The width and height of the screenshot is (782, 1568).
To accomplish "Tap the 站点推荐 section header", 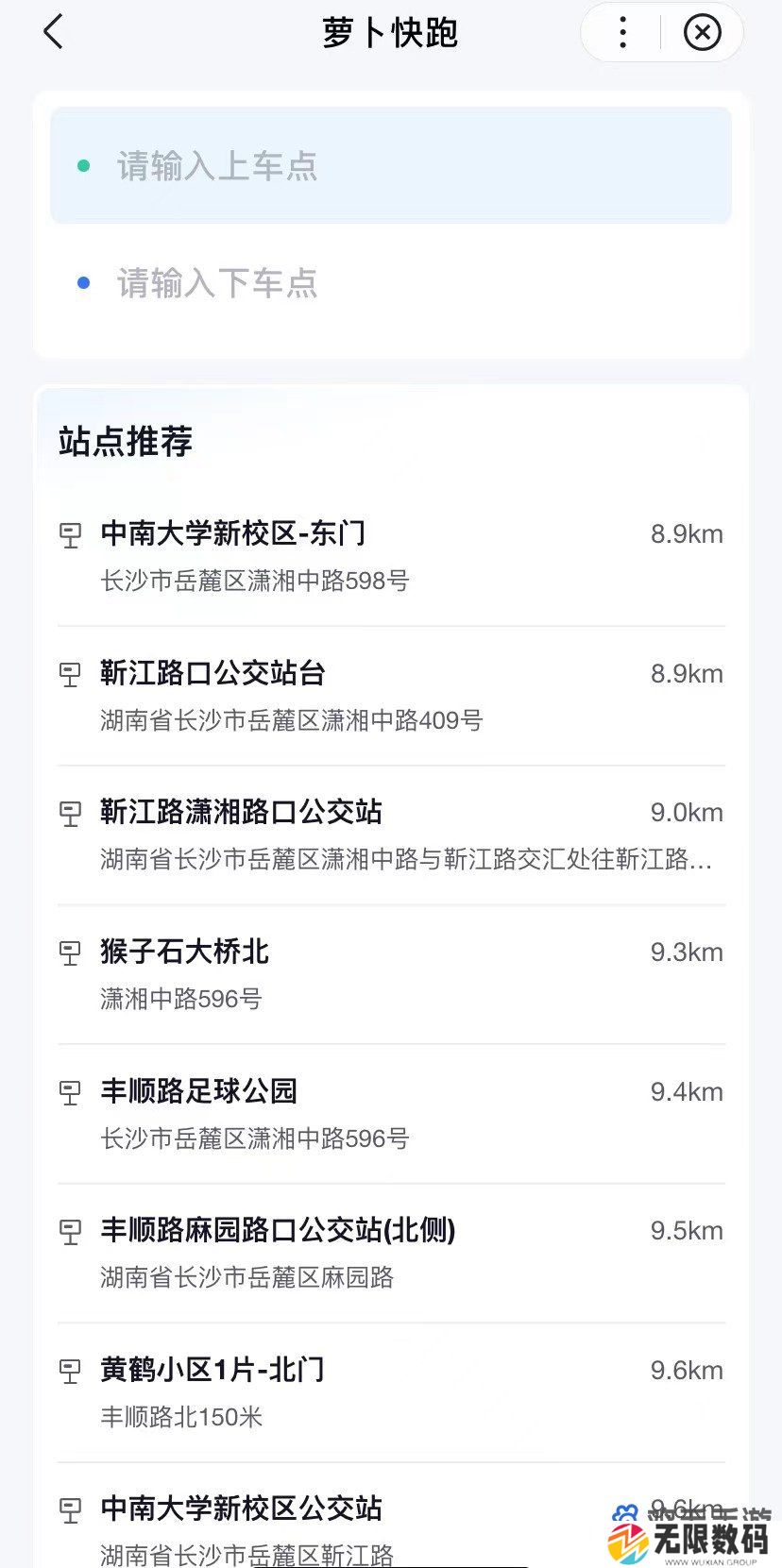I will pos(123,441).
